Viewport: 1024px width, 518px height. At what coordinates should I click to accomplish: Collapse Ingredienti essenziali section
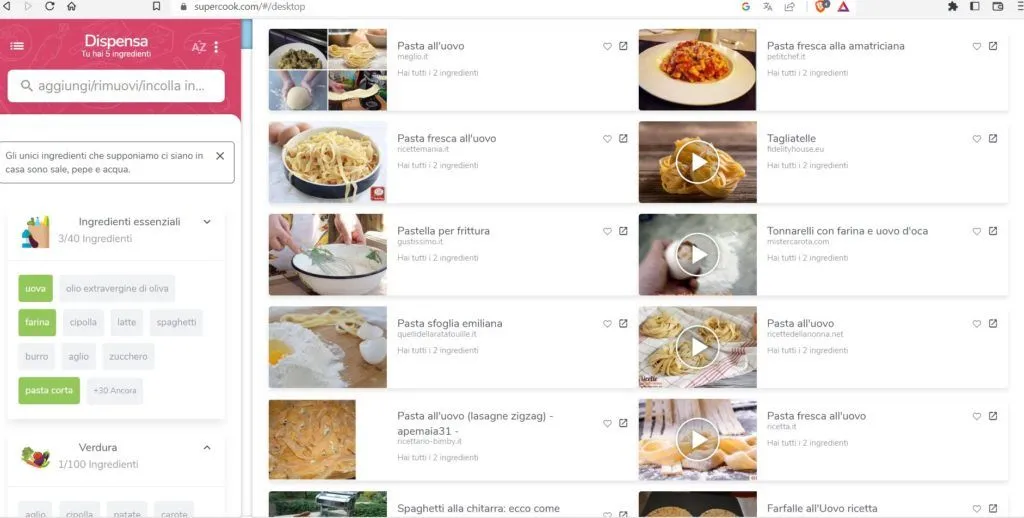click(x=207, y=222)
